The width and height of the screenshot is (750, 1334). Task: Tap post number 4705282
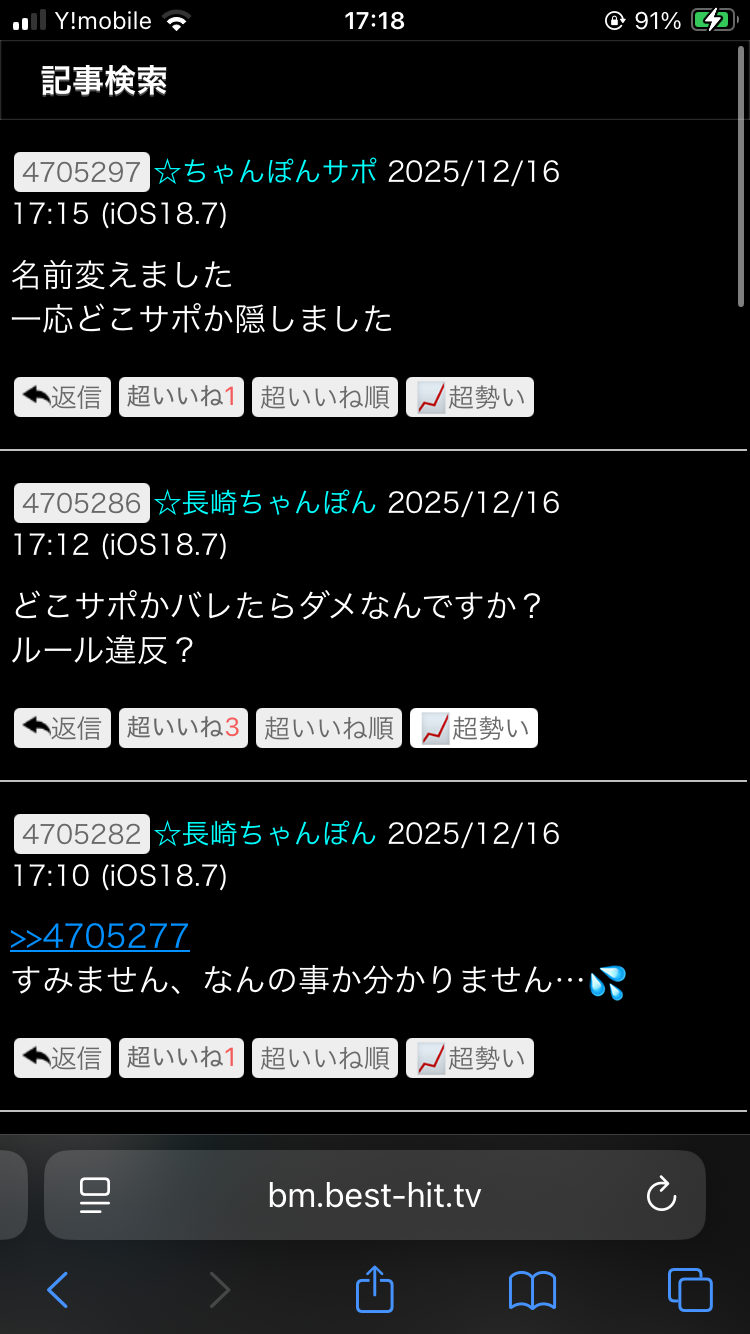point(81,833)
